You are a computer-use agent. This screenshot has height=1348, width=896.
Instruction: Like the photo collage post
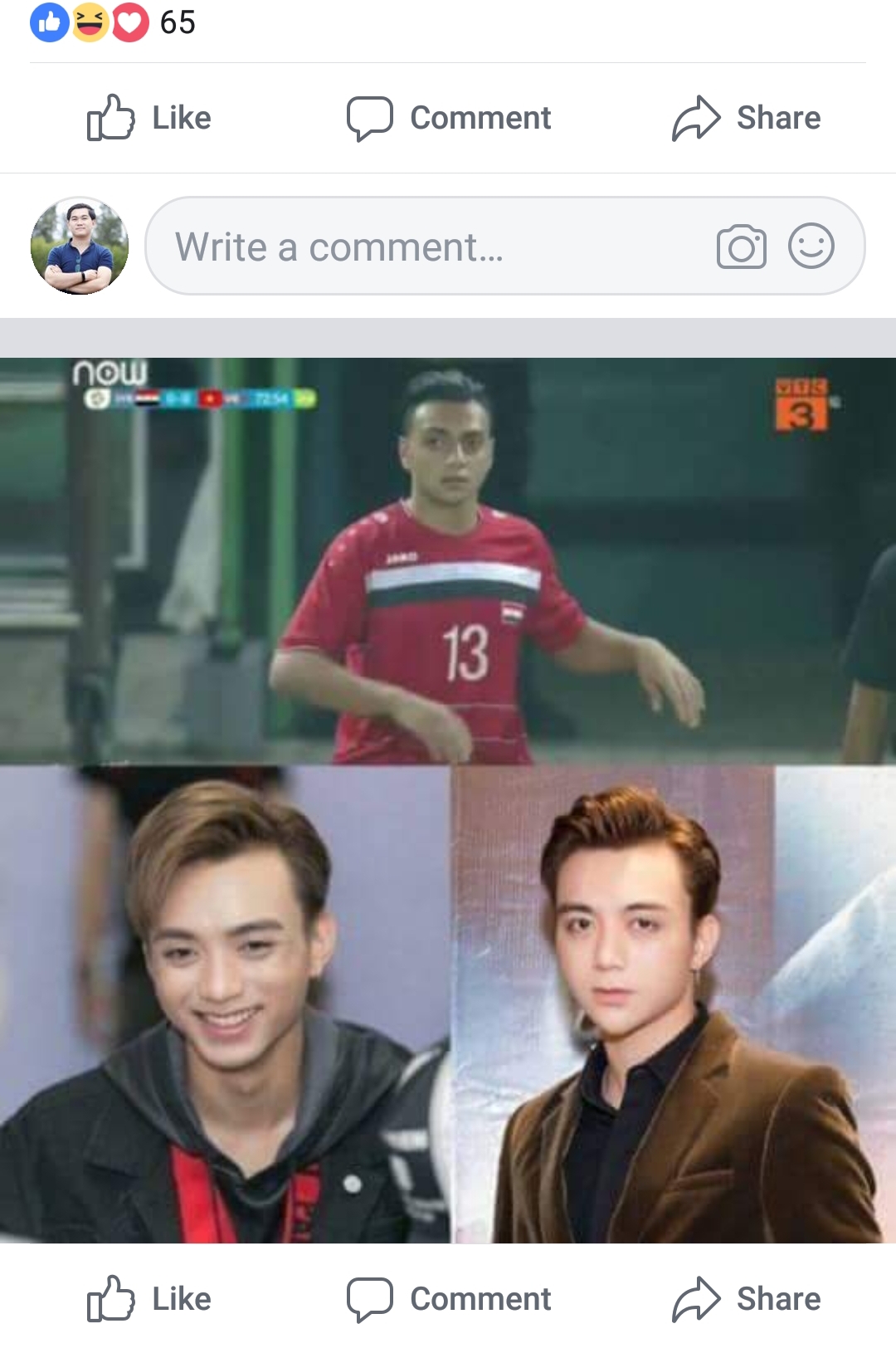[149, 1299]
